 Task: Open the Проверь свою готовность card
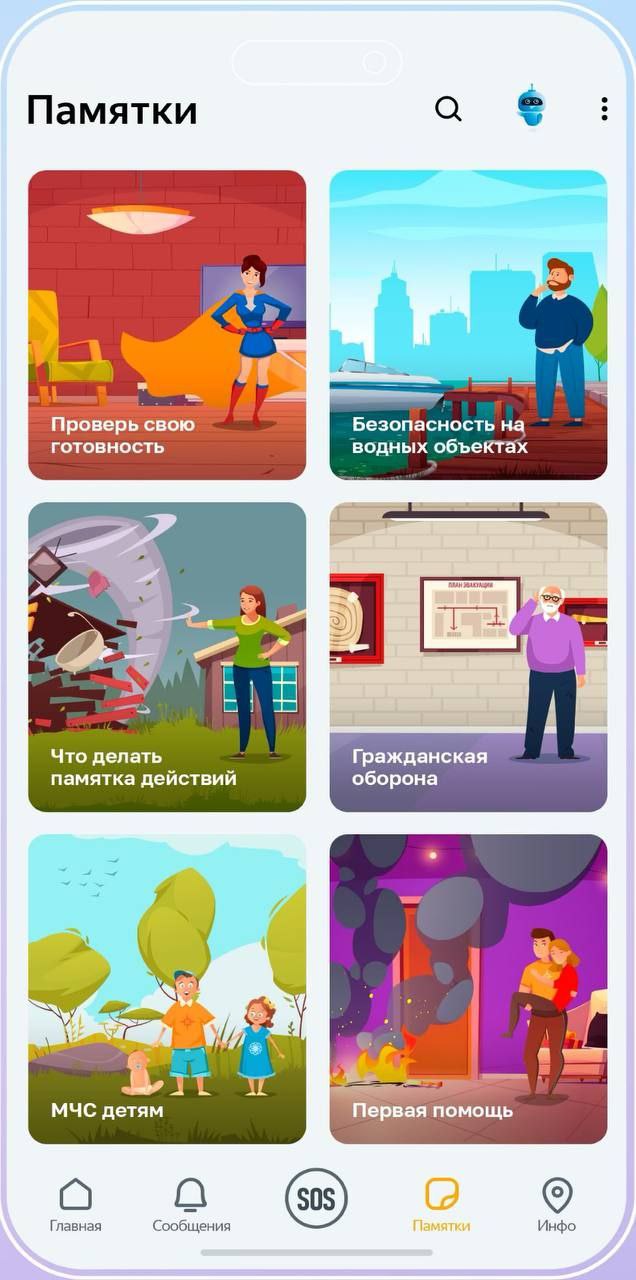coord(167,325)
